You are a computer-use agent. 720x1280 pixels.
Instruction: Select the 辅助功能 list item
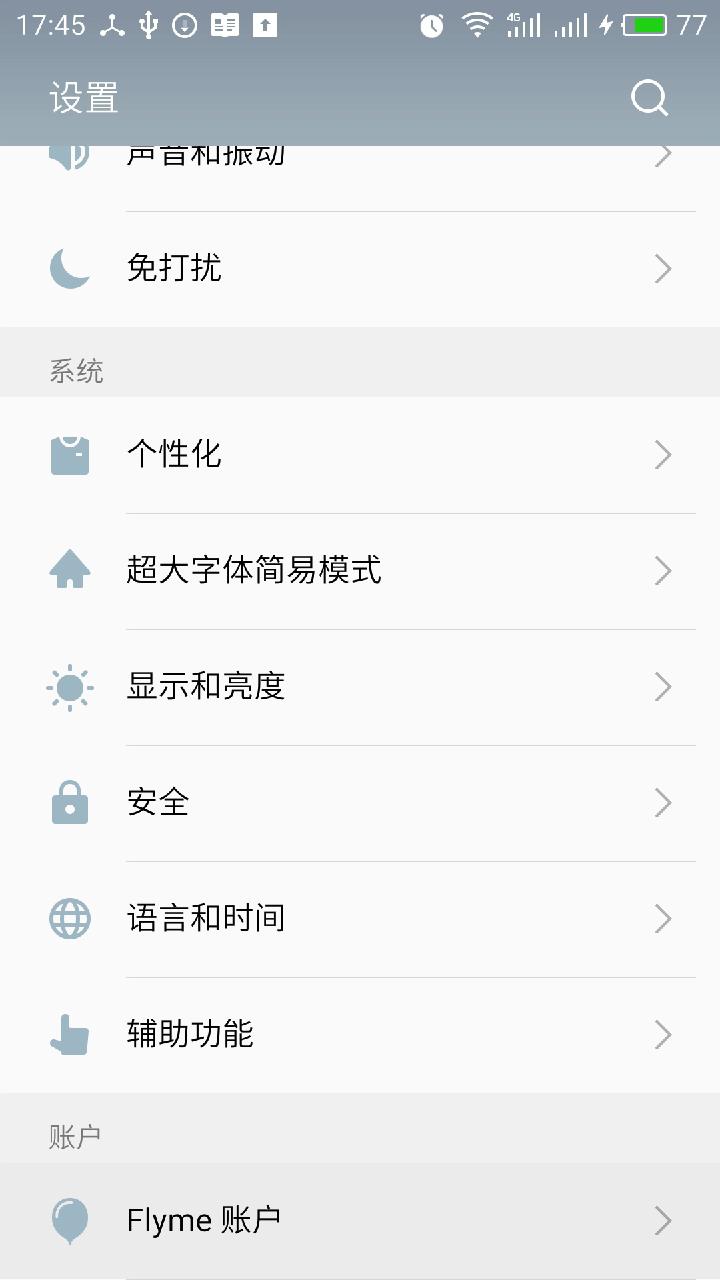pyautogui.click(x=360, y=1034)
